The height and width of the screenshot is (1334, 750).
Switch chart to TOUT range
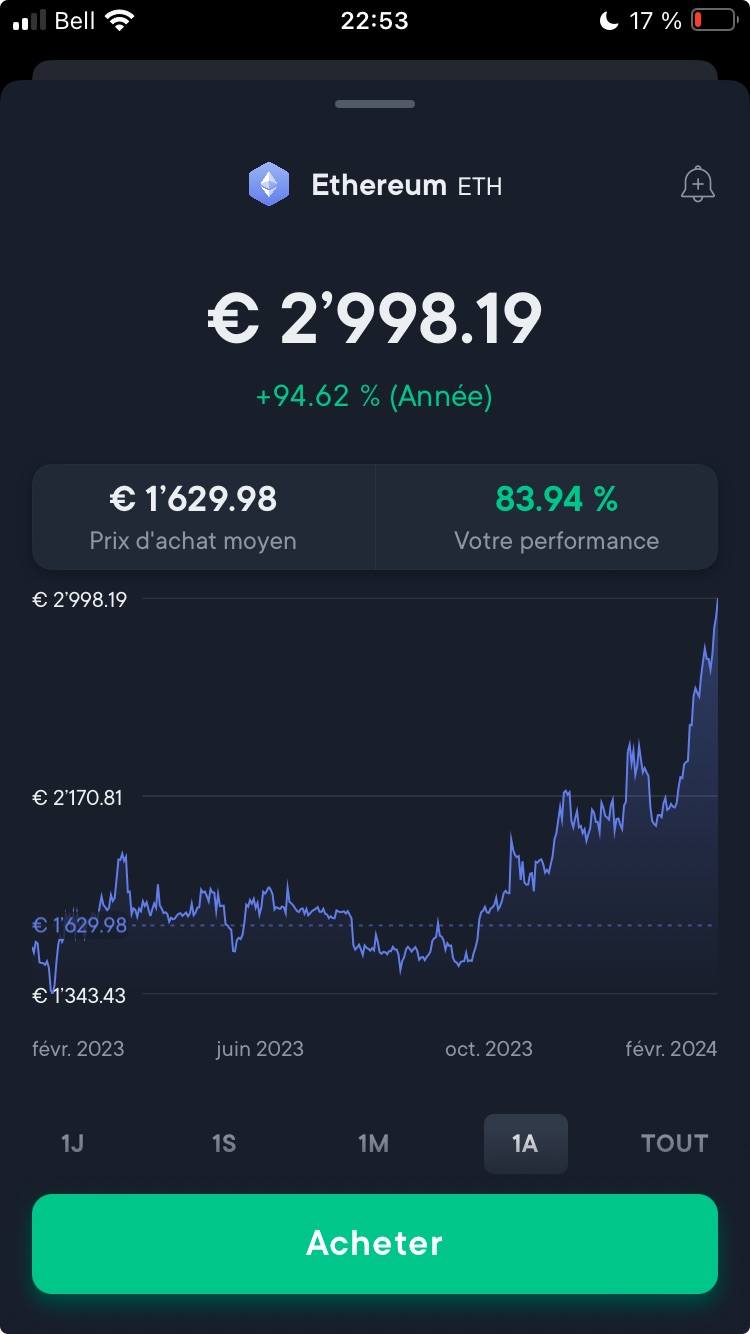tap(675, 1143)
